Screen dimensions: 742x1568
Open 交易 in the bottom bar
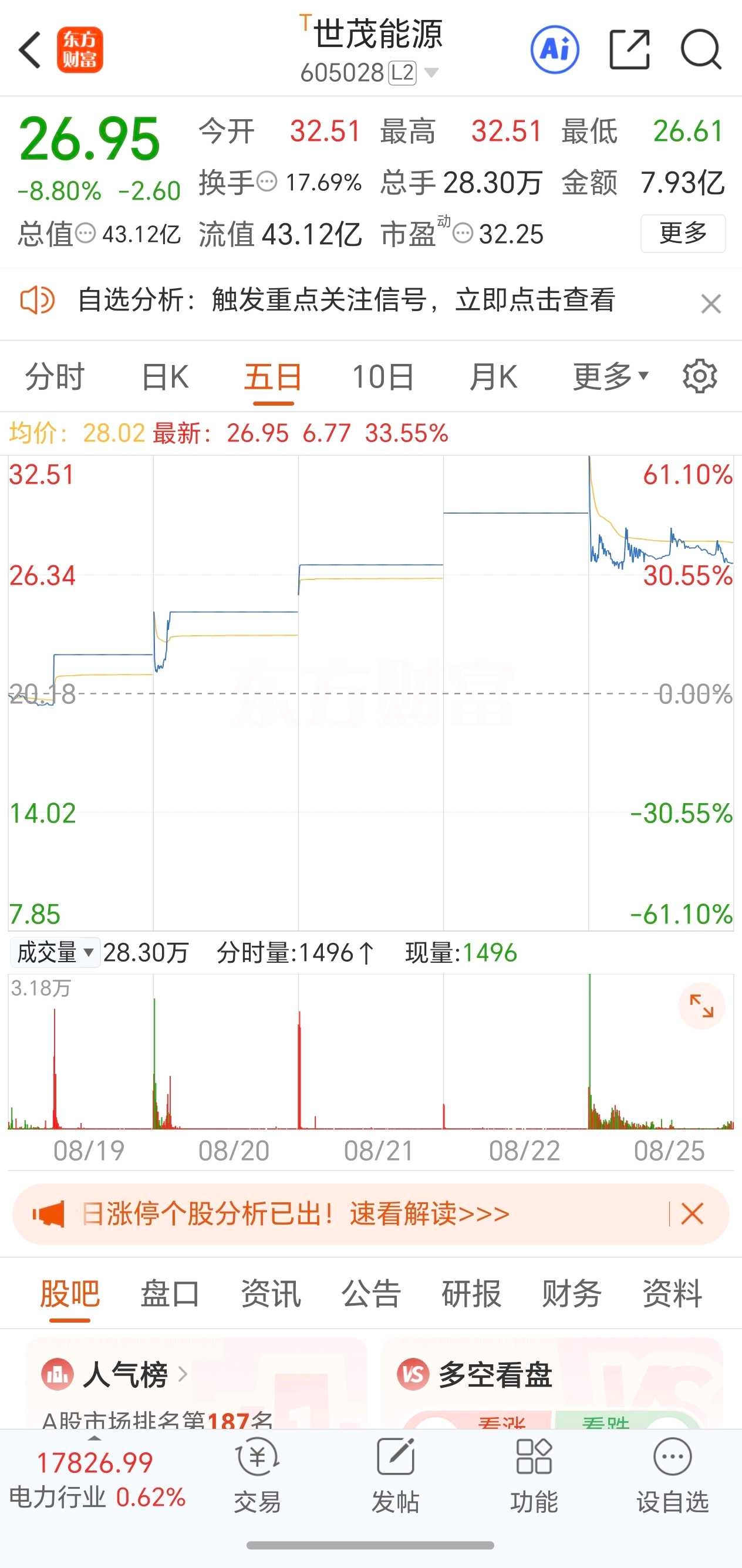[258, 1475]
